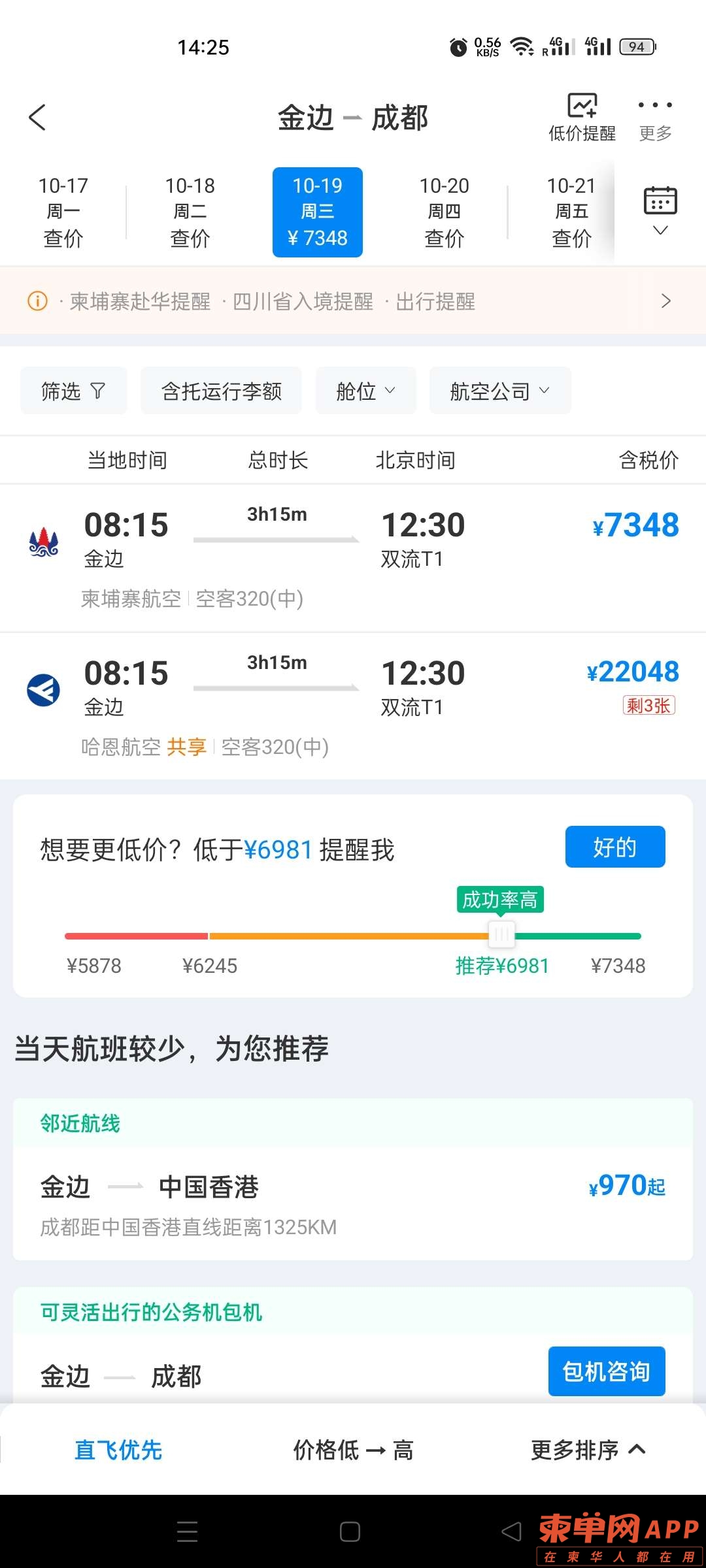
Task: Check price for 10-21 周五
Action: point(571,212)
